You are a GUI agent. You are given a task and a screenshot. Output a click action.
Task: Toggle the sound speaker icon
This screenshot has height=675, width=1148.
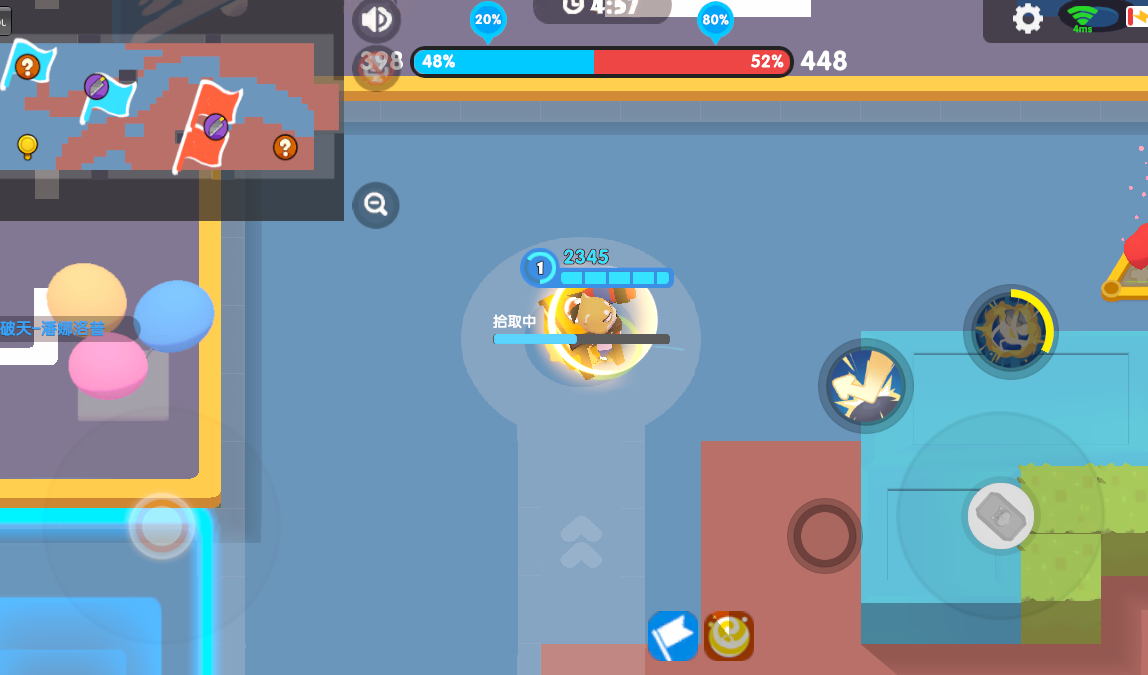coord(376,19)
